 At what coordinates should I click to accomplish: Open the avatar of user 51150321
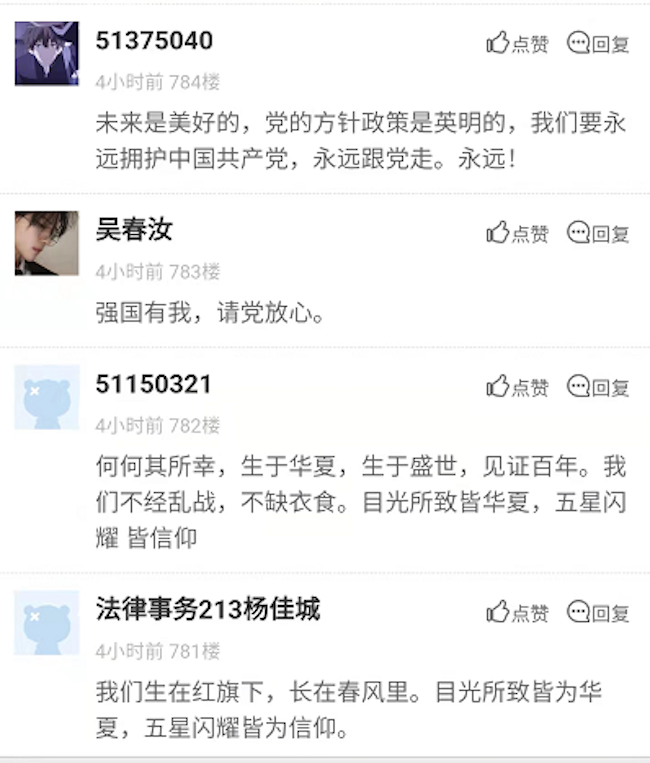pos(47,397)
